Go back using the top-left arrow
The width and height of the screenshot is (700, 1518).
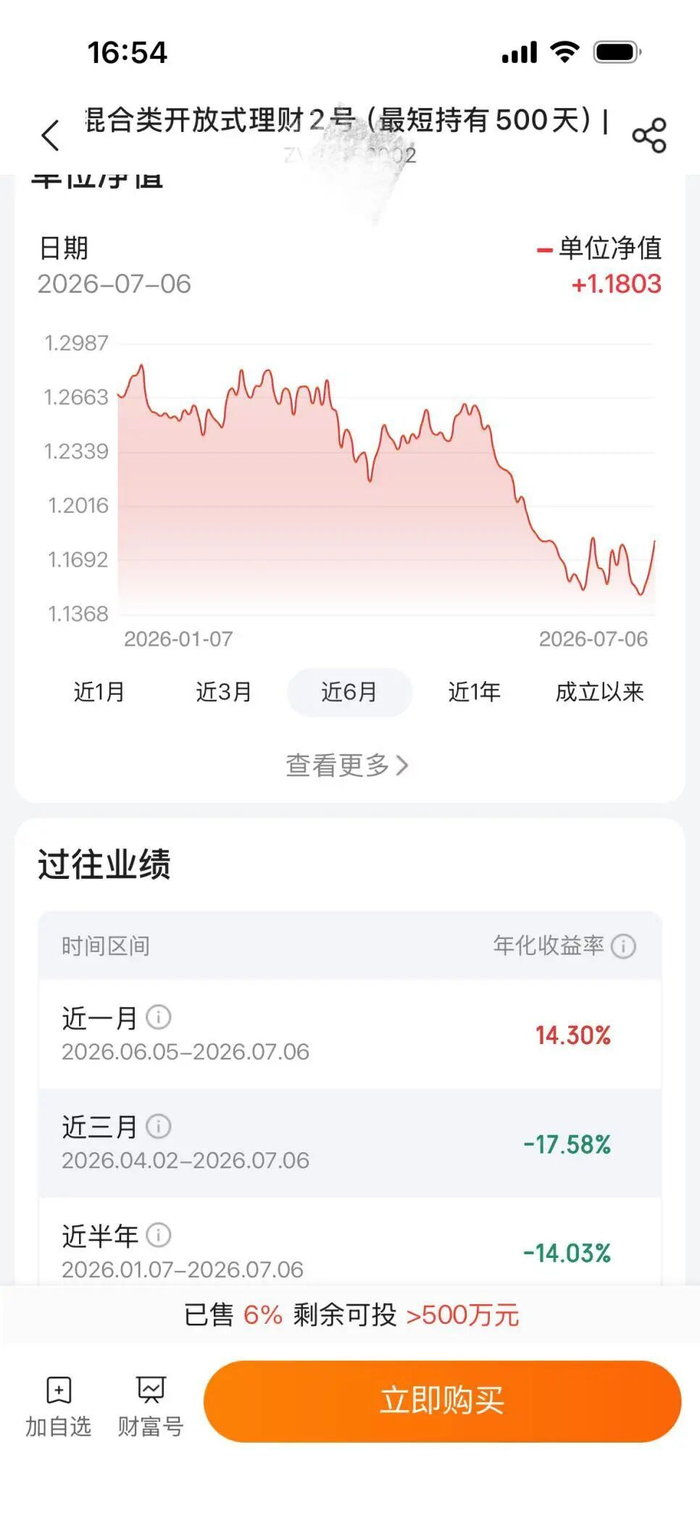click(x=50, y=135)
